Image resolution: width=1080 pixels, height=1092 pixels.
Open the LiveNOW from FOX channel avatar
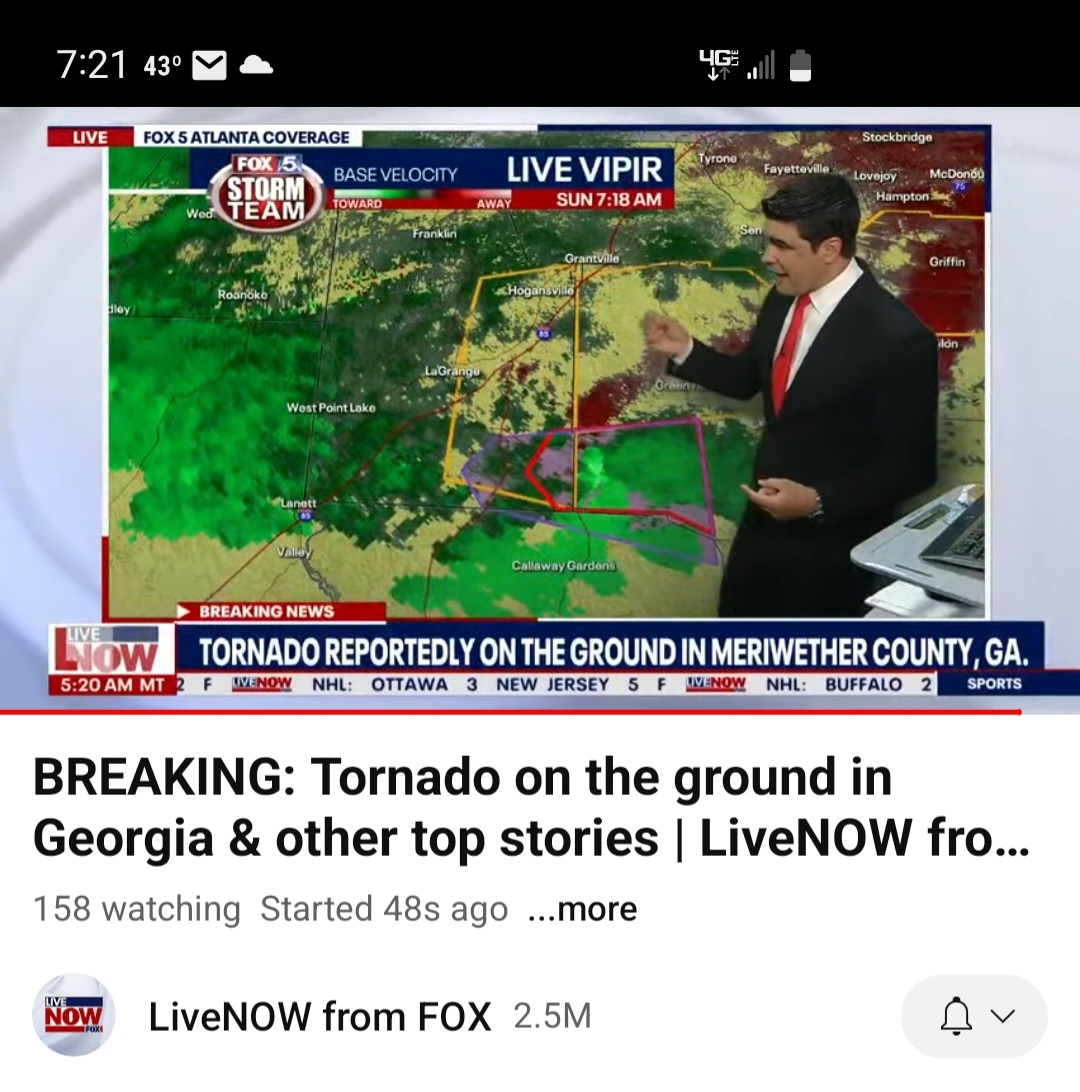click(x=74, y=1016)
